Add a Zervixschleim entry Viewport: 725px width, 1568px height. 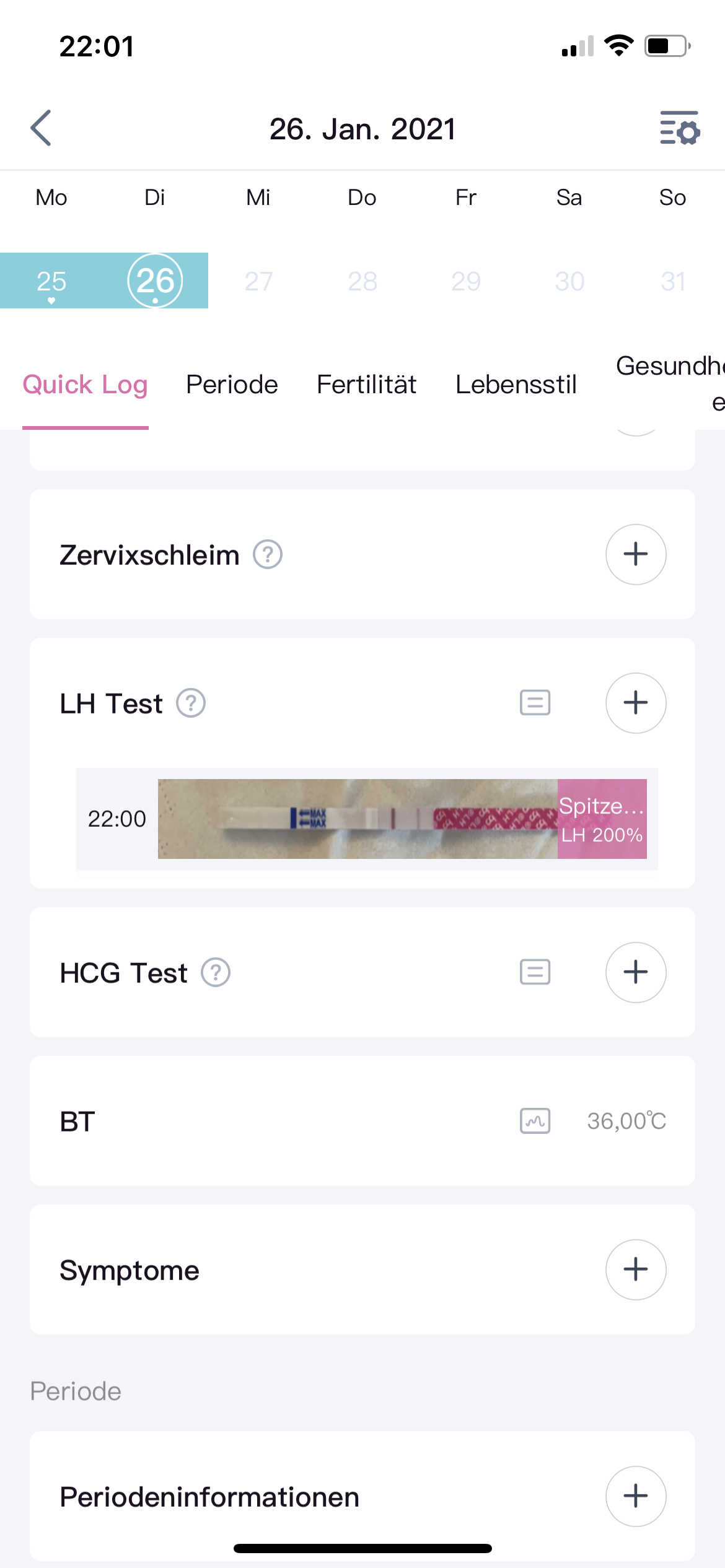pos(636,554)
